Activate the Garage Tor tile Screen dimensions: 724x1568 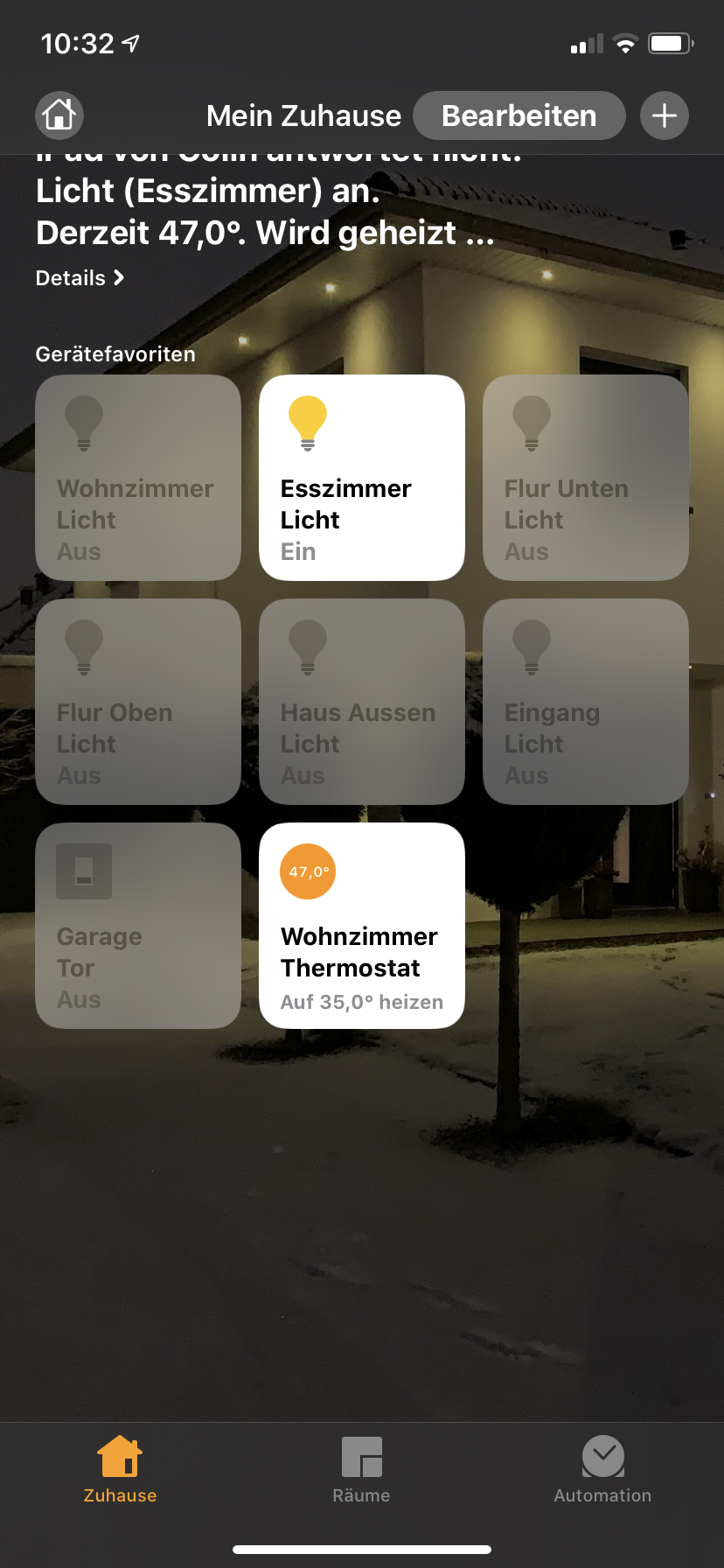138,926
